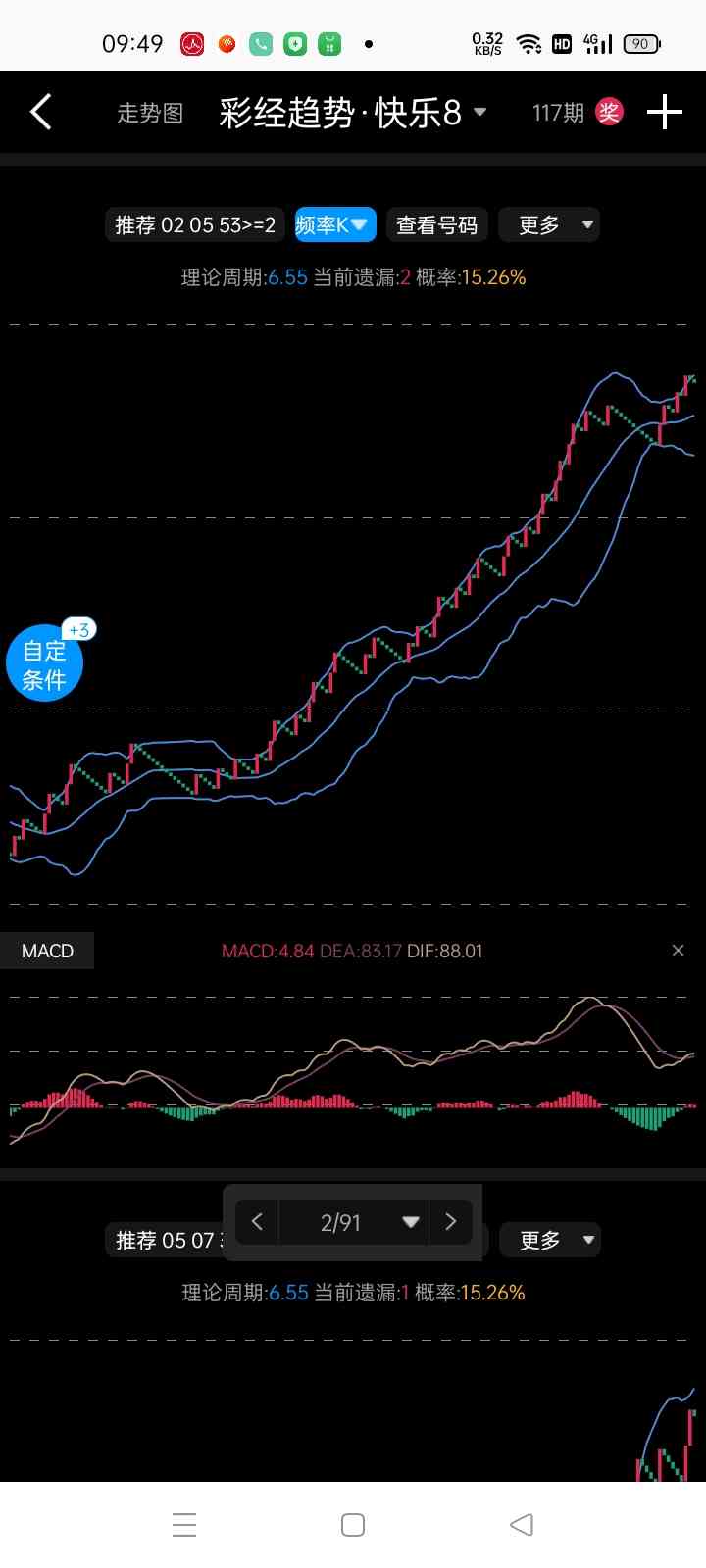The image size is (706, 1568).
Task: Go to the previous page in the pager
Action: pos(257,1222)
